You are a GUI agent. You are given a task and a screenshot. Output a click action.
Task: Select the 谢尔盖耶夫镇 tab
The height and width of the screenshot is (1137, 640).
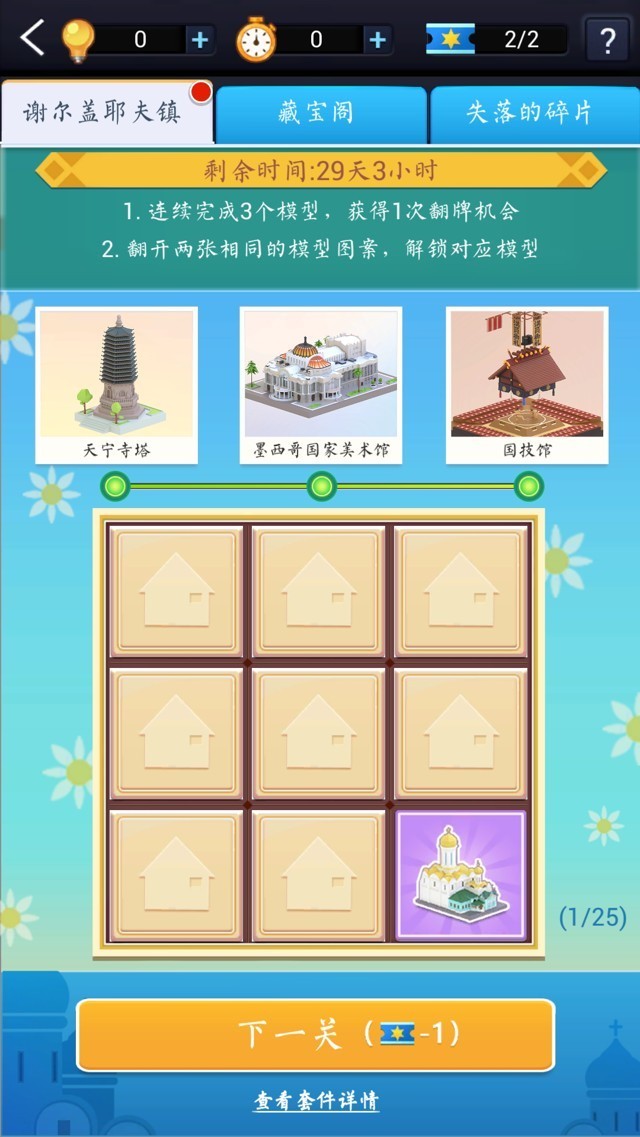coord(103,113)
